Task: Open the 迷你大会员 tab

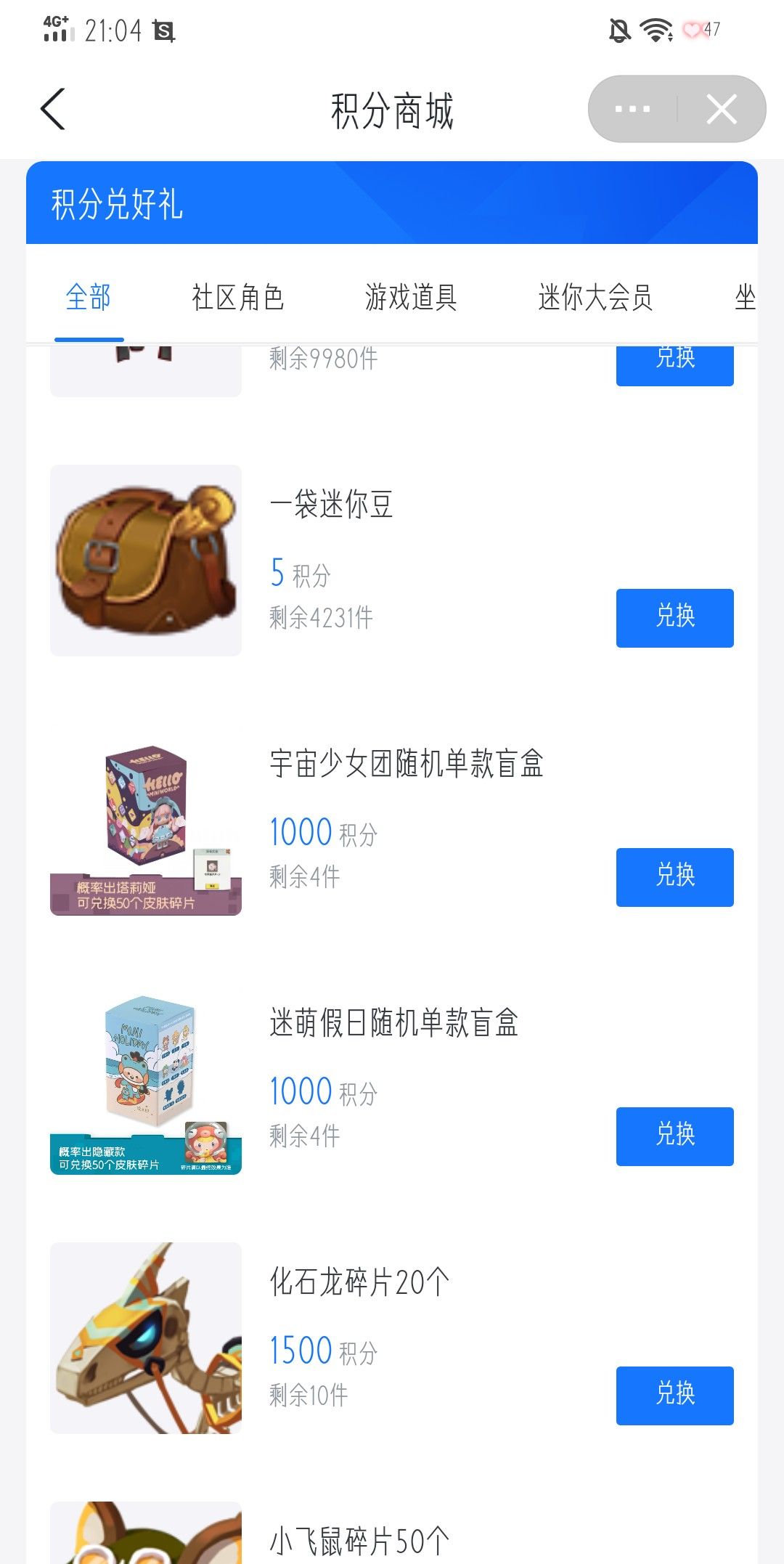Action: 595,298
